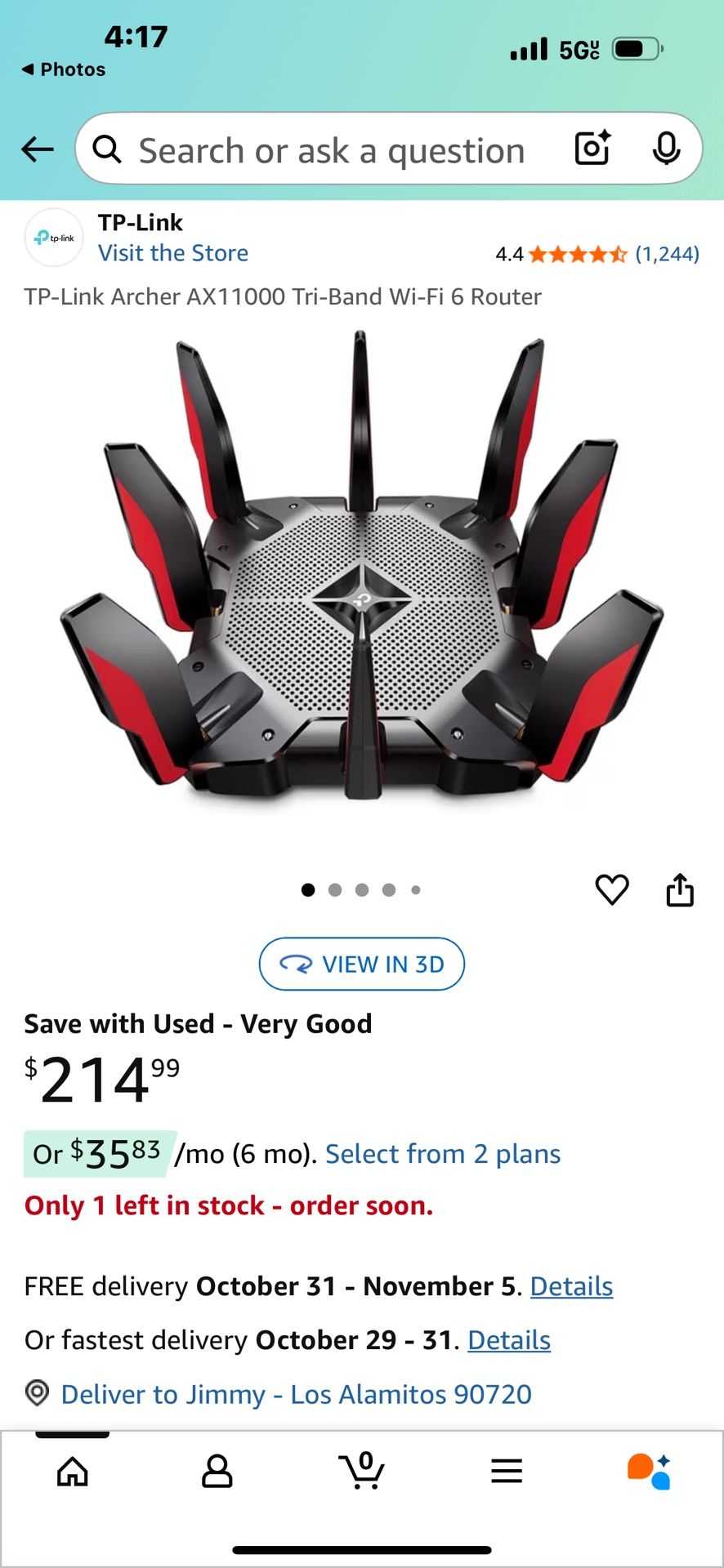This screenshot has width=724, height=1568.
Task: Return to the Photos app
Action: tap(64, 69)
